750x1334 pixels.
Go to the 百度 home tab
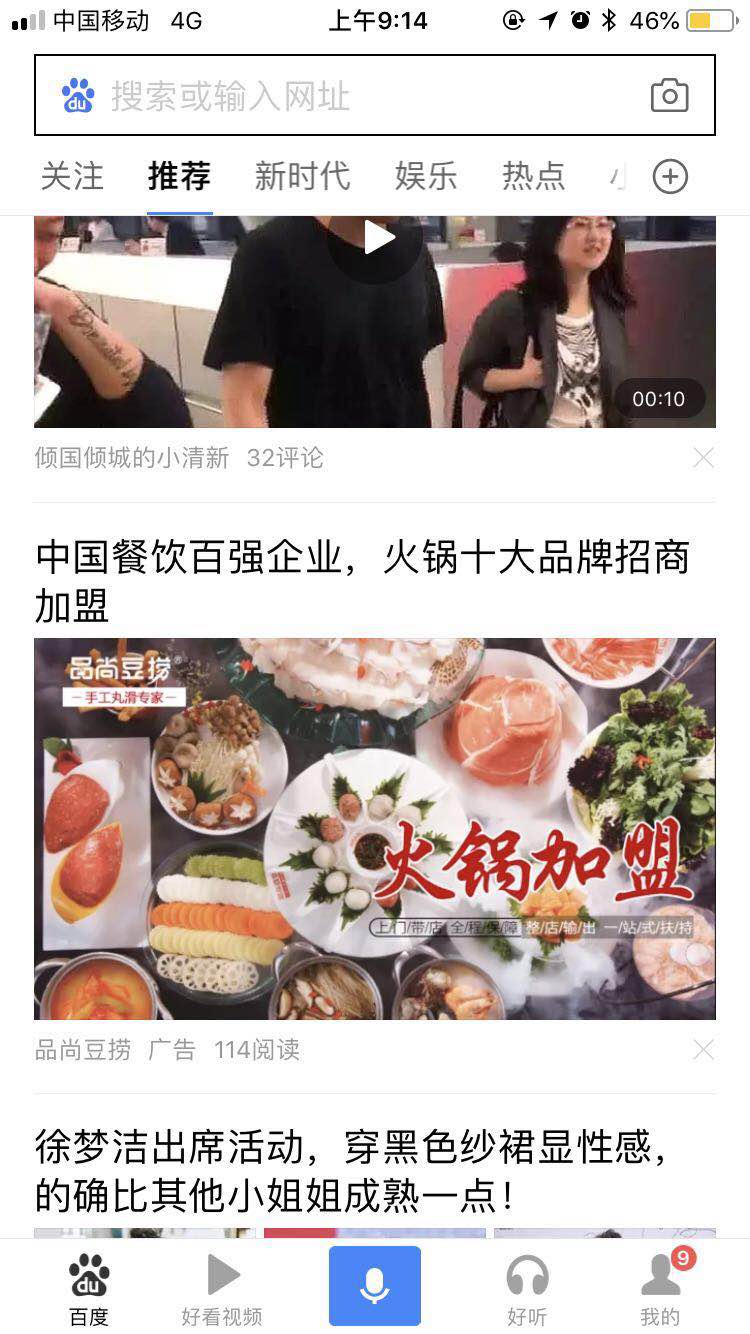pos(89,1288)
